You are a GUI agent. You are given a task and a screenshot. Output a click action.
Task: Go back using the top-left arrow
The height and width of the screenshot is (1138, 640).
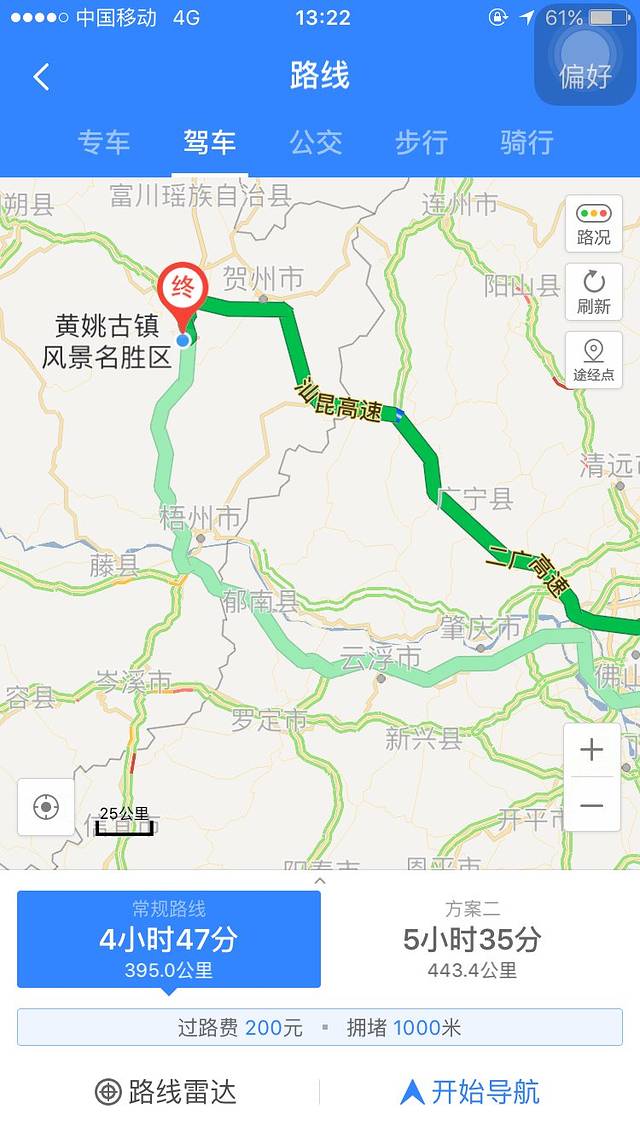tap(41, 77)
